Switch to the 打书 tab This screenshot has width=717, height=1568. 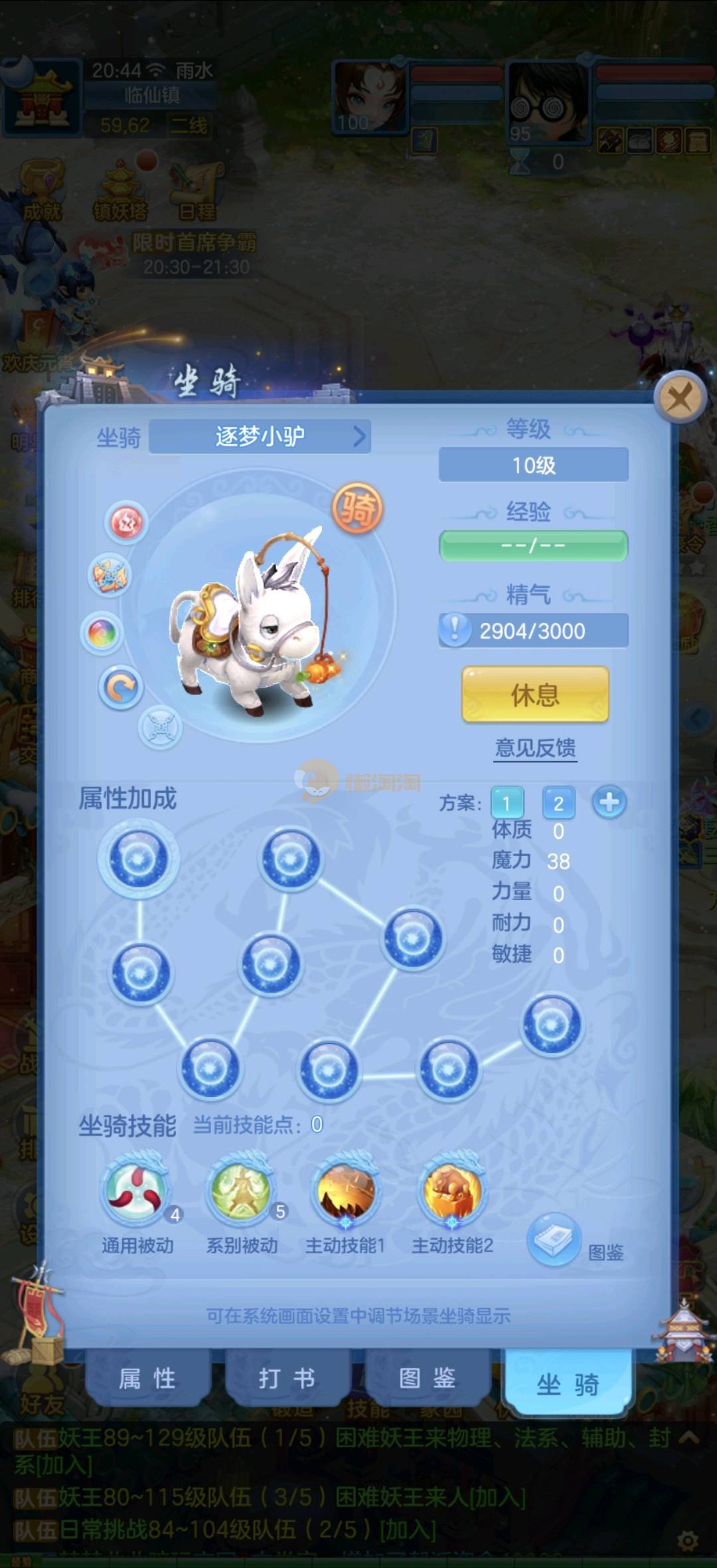tap(287, 1379)
